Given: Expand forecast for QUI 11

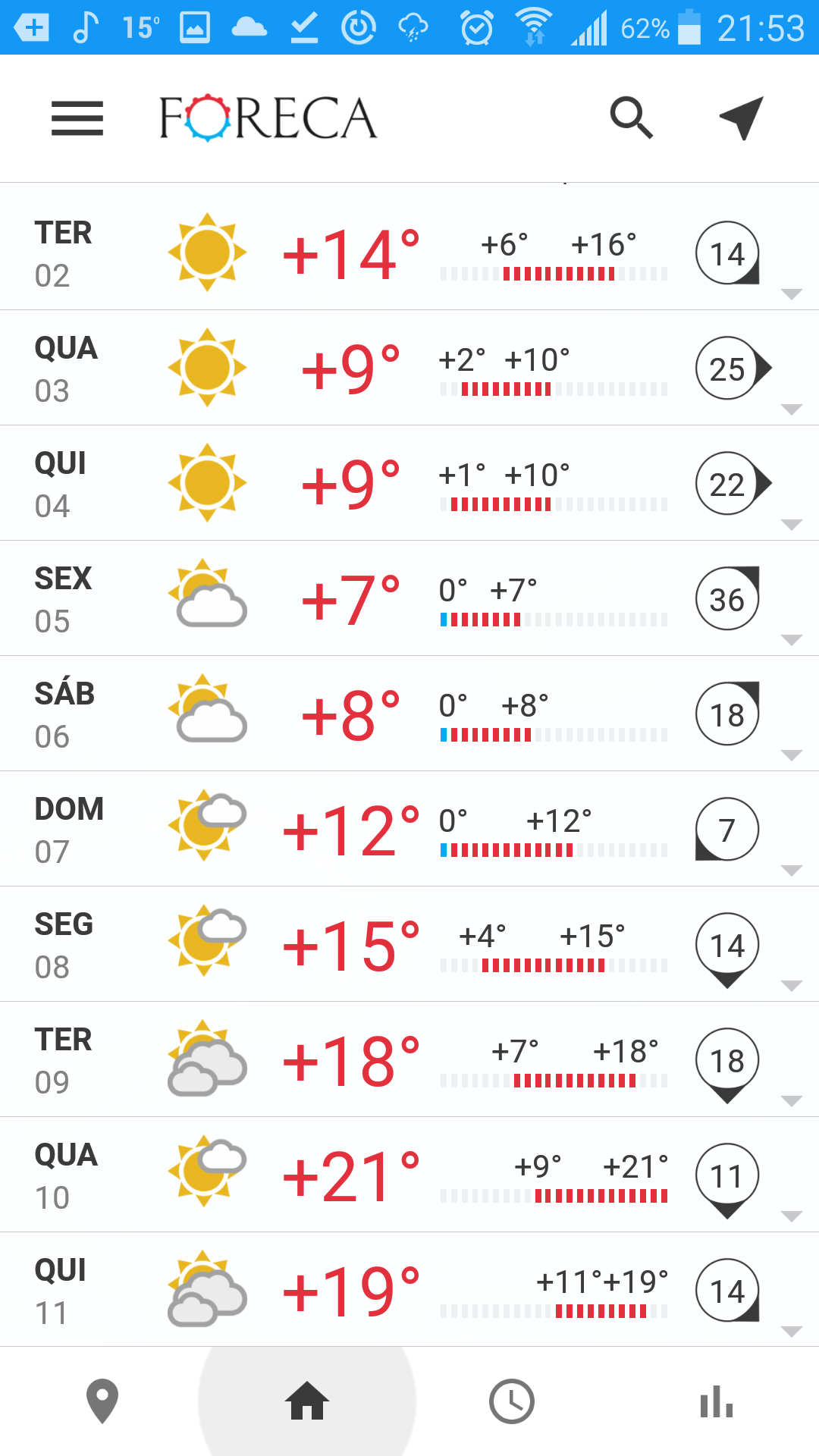Looking at the screenshot, I should (x=409, y=1290).
